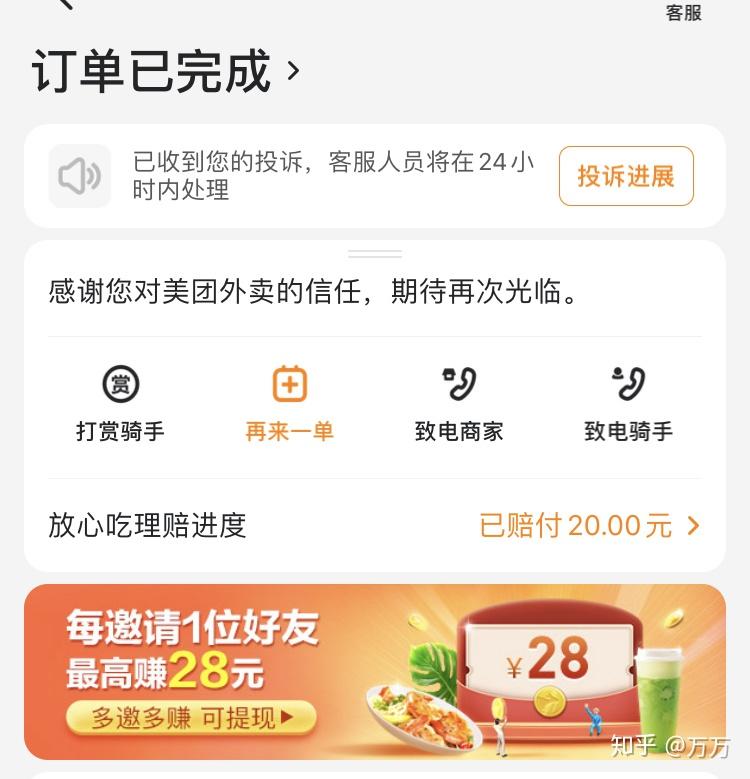Screen dimensions: 750x779
Task: View 投诉进展 complaint progress
Action: tap(626, 176)
